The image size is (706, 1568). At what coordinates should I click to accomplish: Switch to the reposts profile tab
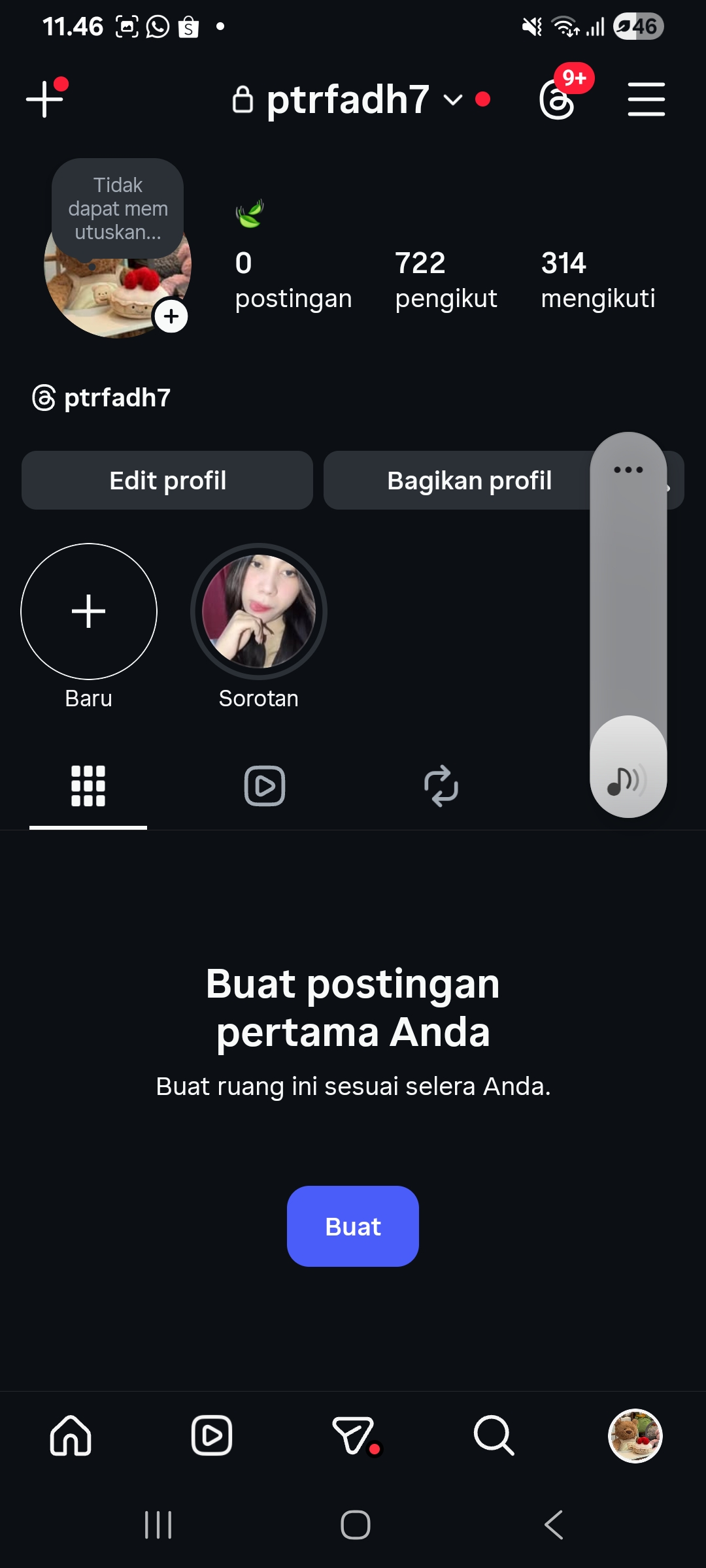coord(441,785)
